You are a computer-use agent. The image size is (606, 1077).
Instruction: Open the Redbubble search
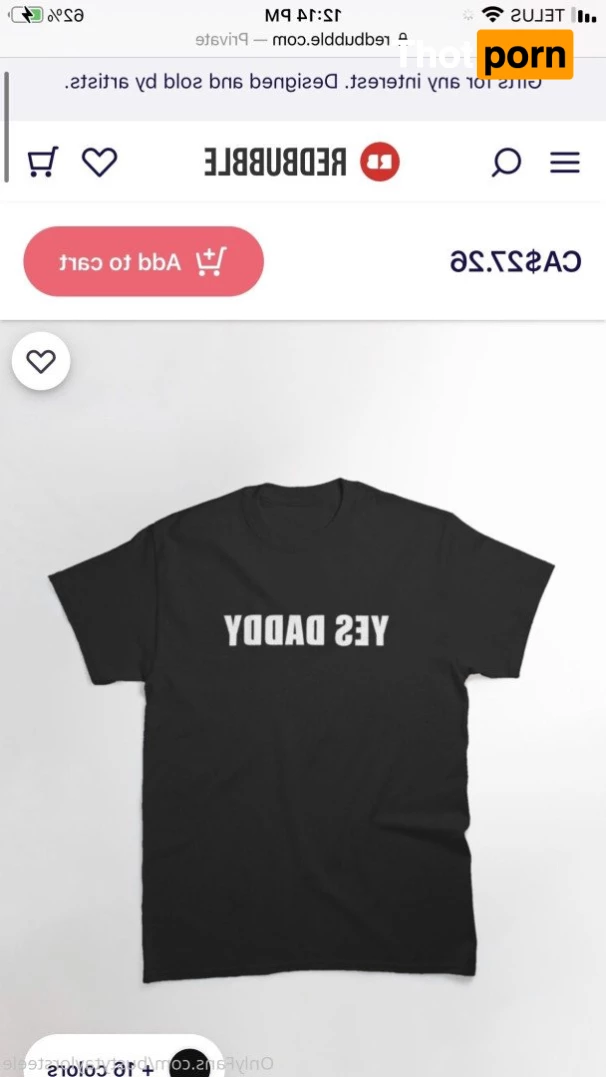tap(506, 163)
